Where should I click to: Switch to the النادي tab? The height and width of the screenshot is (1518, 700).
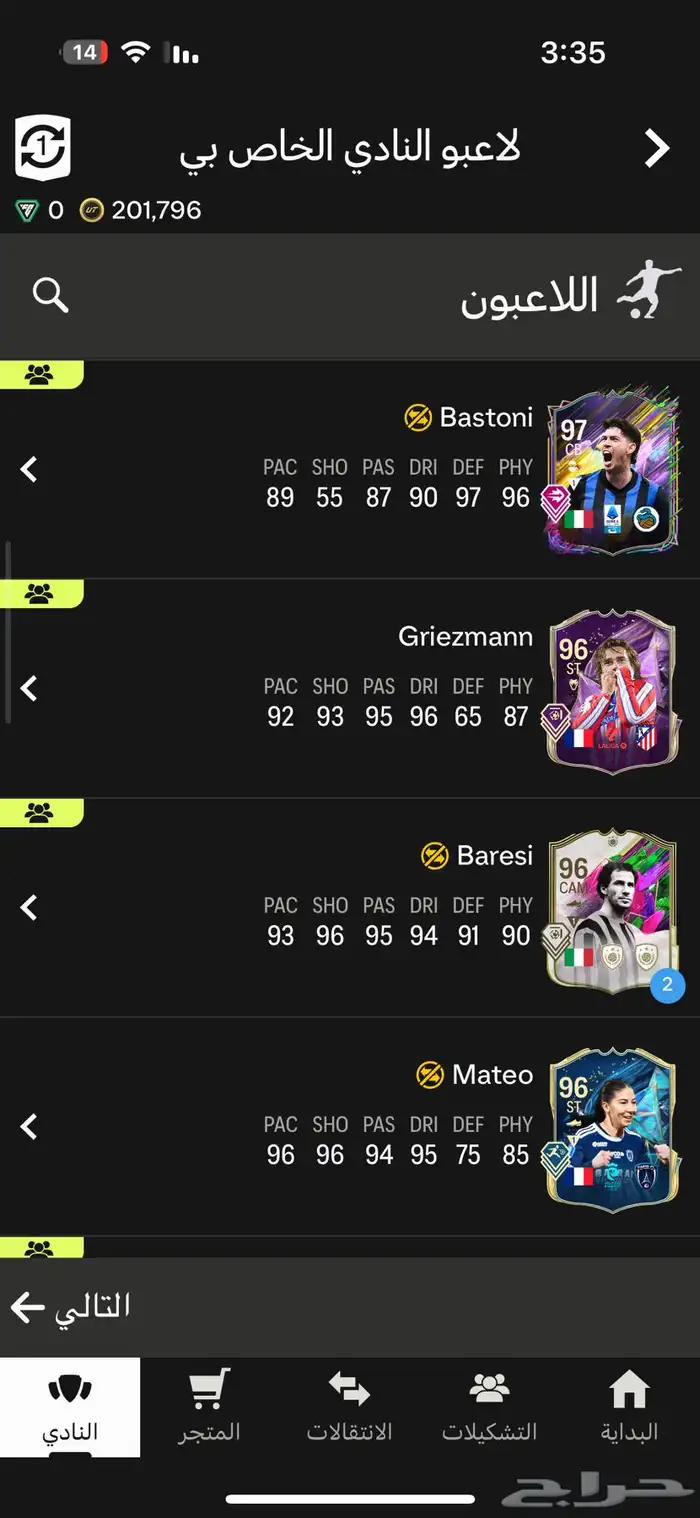(70, 1406)
